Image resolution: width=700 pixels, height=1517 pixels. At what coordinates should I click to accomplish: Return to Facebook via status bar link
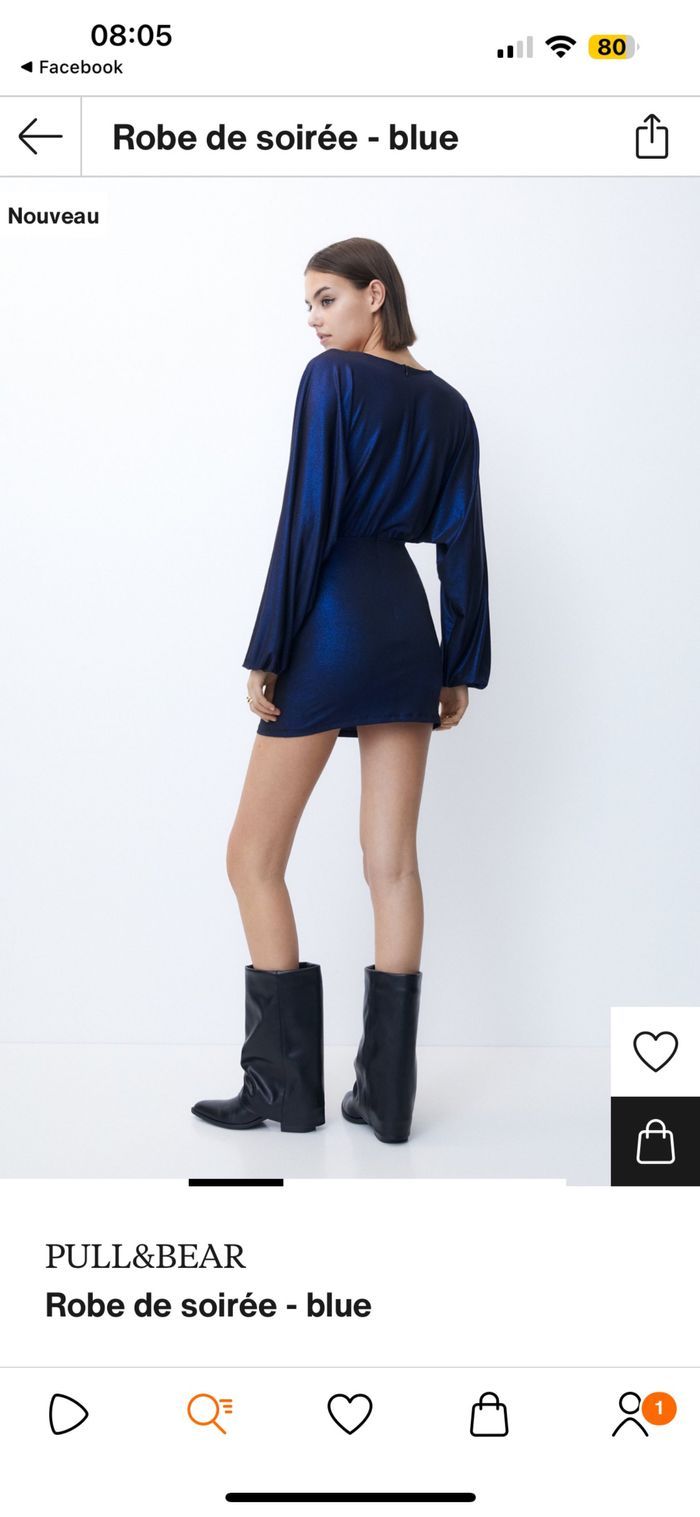coord(72,67)
